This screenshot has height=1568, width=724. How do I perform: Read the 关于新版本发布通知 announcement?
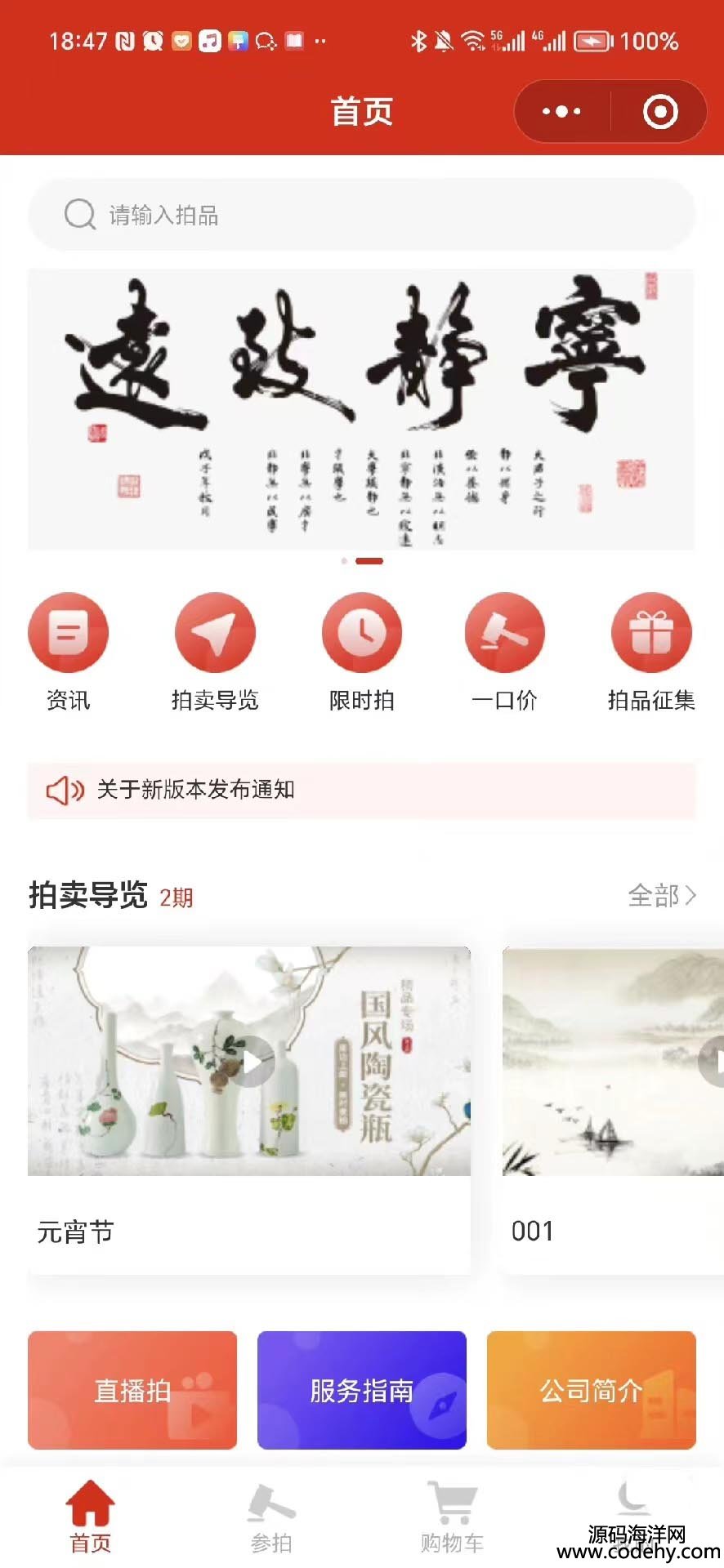point(361,790)
